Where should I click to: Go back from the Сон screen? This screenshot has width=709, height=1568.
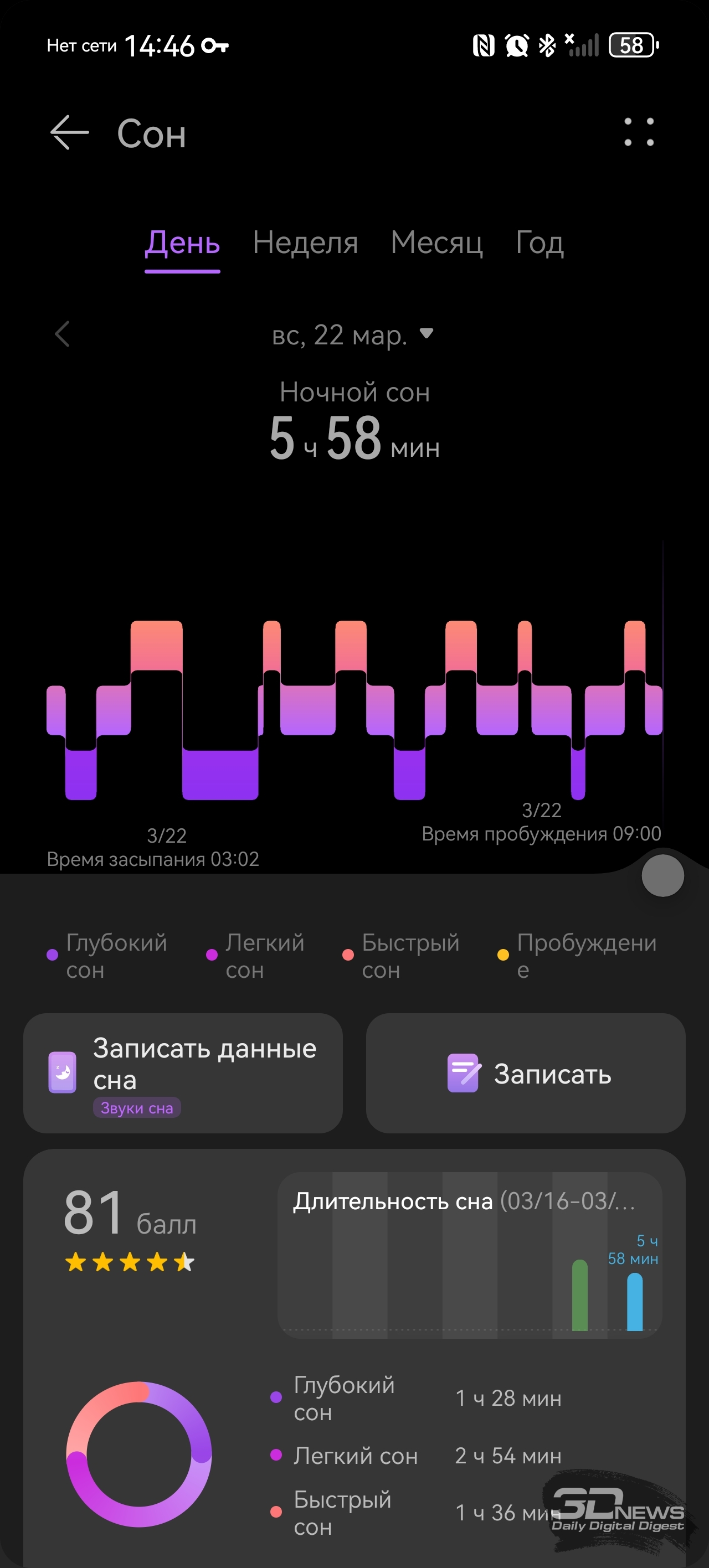coord(69,132)
